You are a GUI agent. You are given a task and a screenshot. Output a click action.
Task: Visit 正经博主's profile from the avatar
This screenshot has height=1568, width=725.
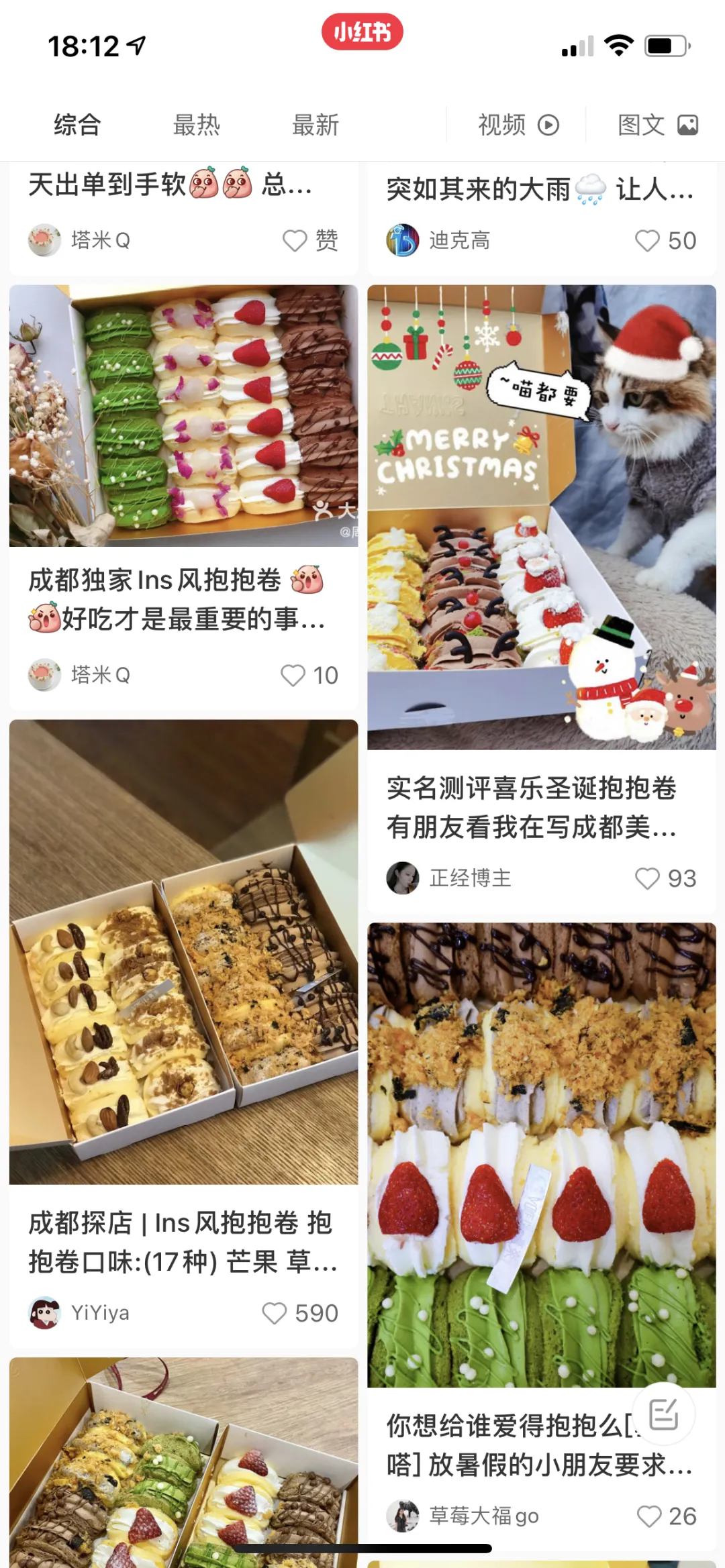tap(403, 878)
